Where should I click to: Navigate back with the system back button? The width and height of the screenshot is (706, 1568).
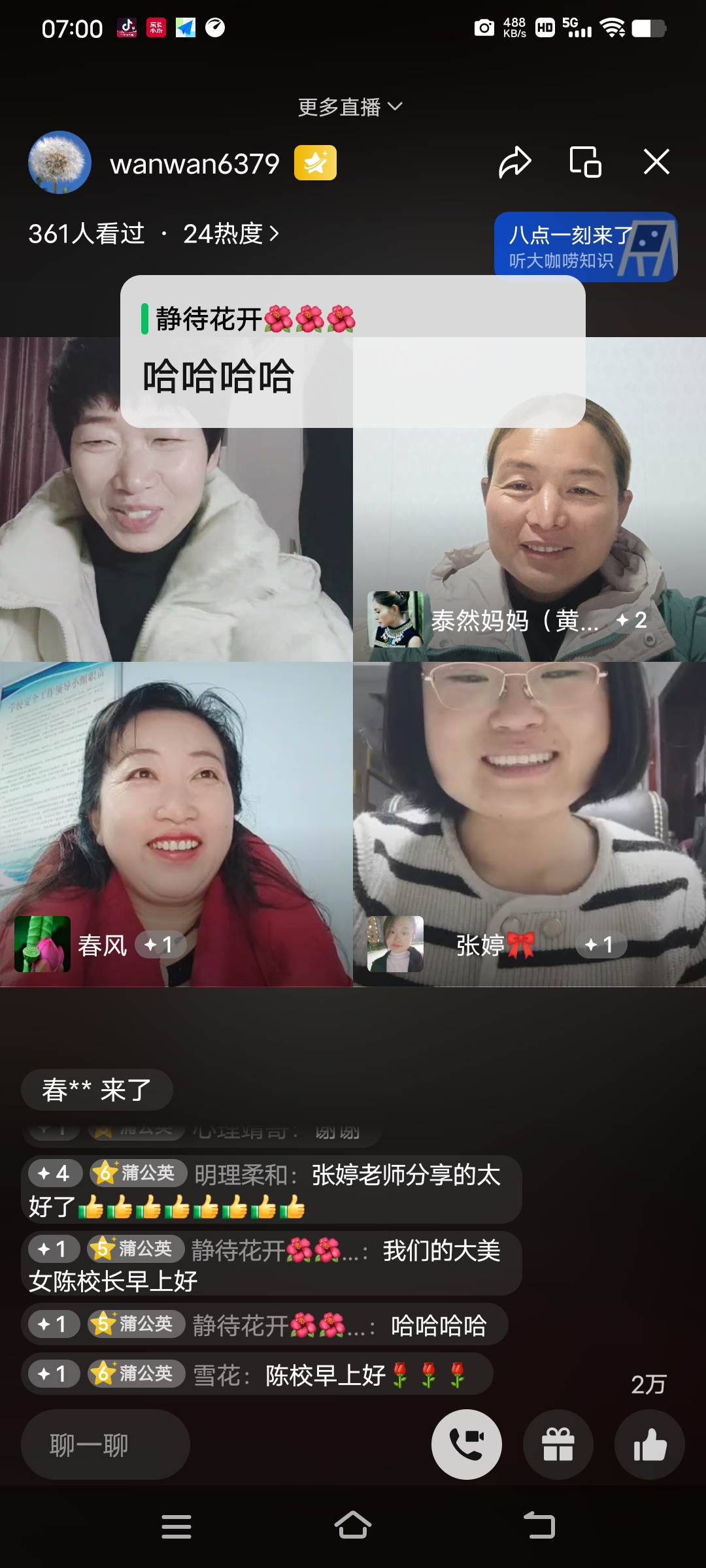539,1526
